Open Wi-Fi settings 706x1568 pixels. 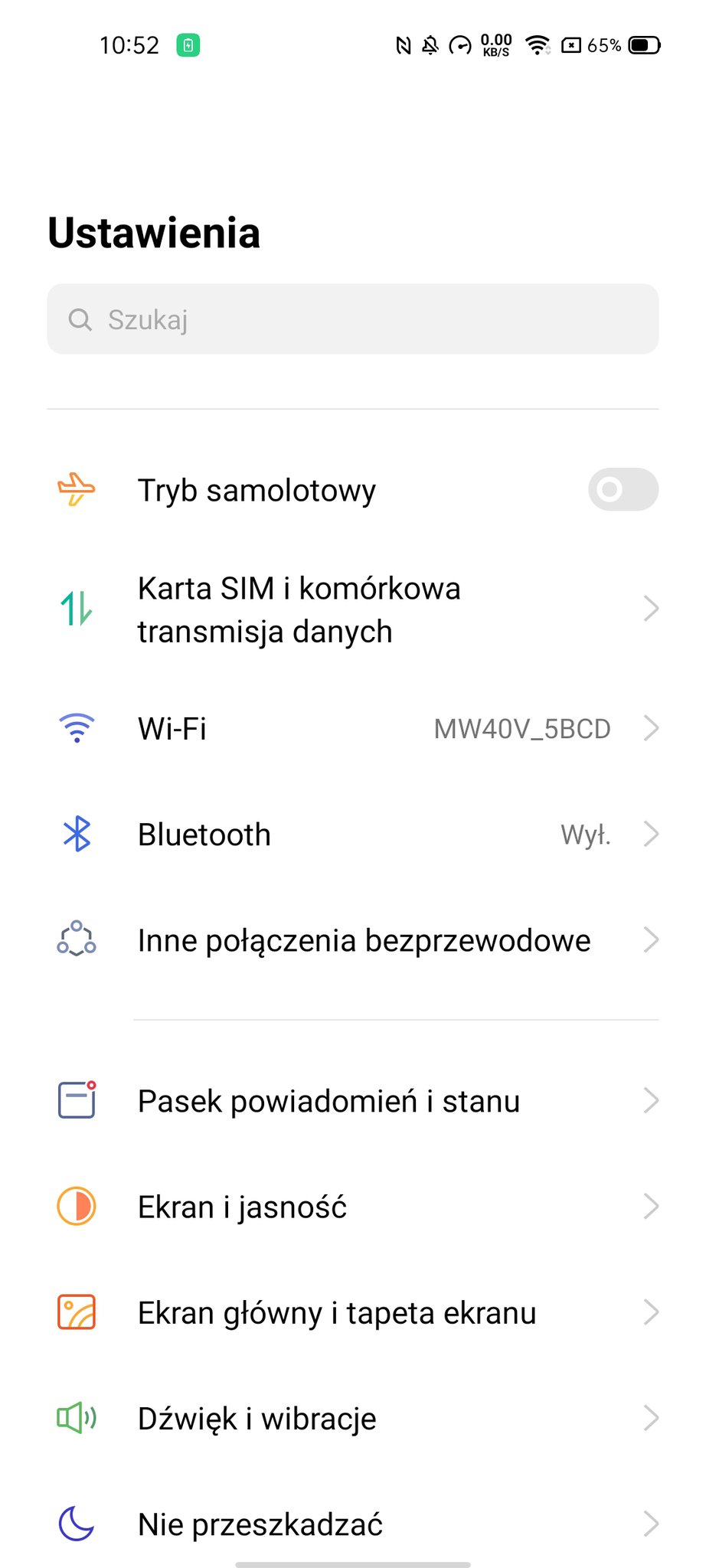352,728
